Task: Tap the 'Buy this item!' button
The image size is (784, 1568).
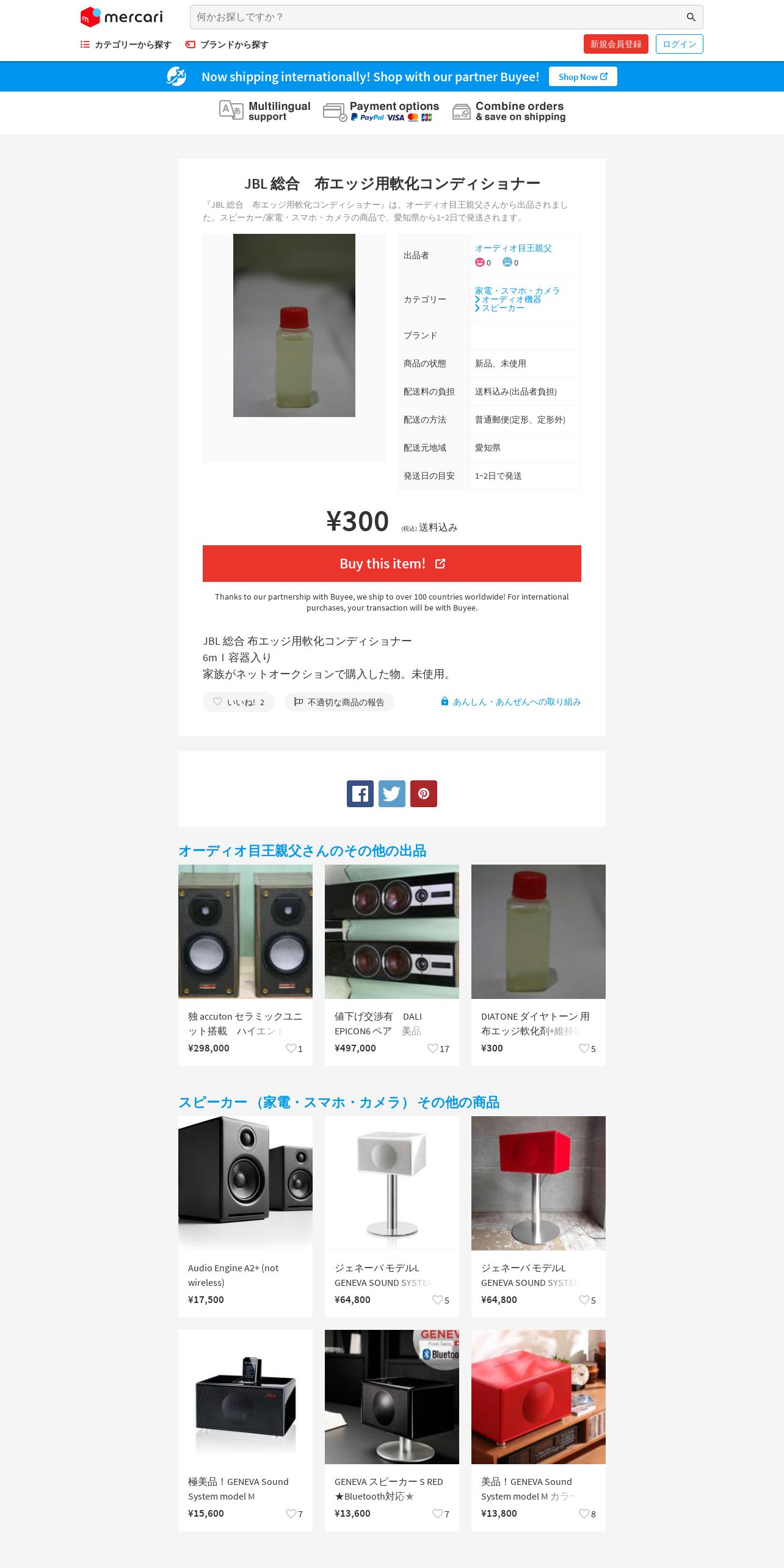Action: [x=391, y=564]
